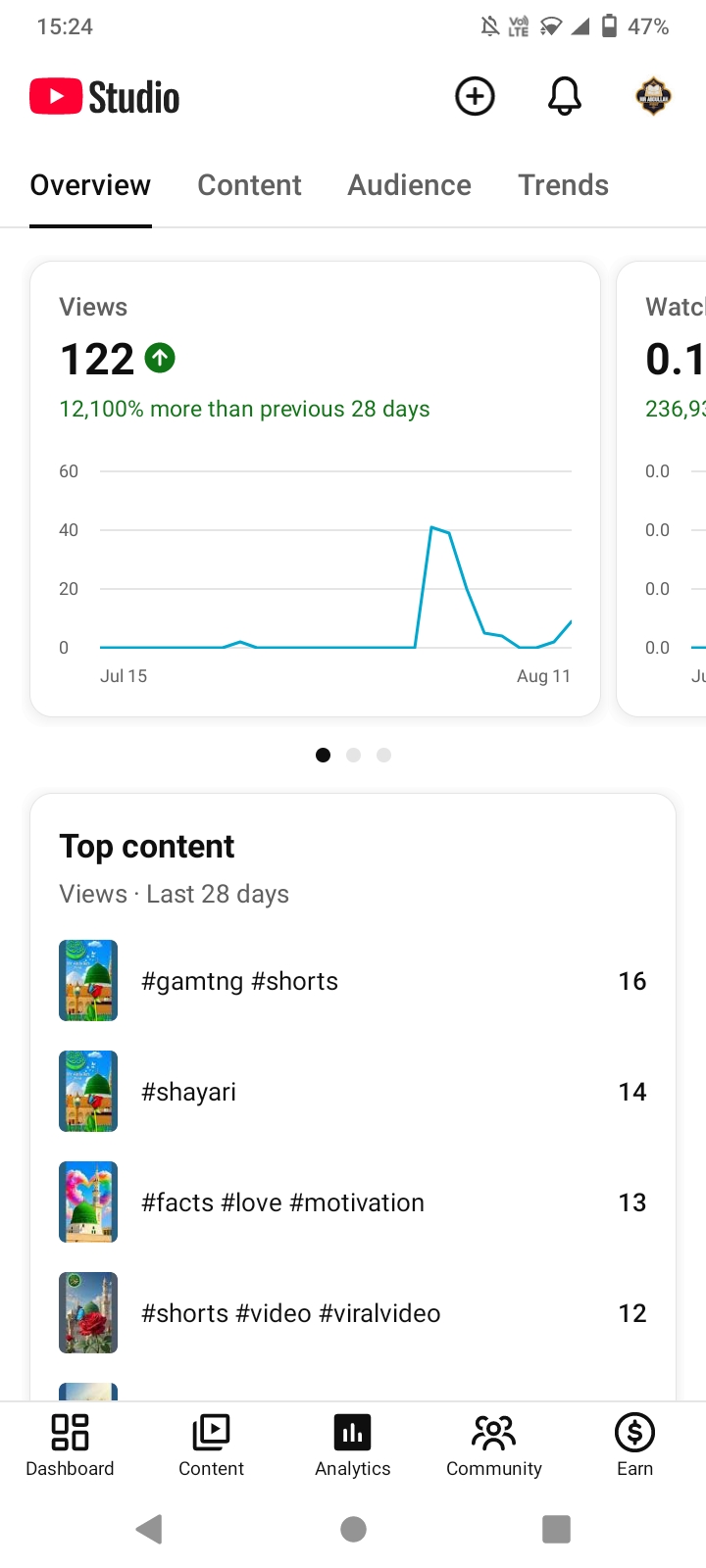The image size is (706, 1568).
Task: Open the #shayari video stats
Action: pyautogui.click(x=353, y=1092)
